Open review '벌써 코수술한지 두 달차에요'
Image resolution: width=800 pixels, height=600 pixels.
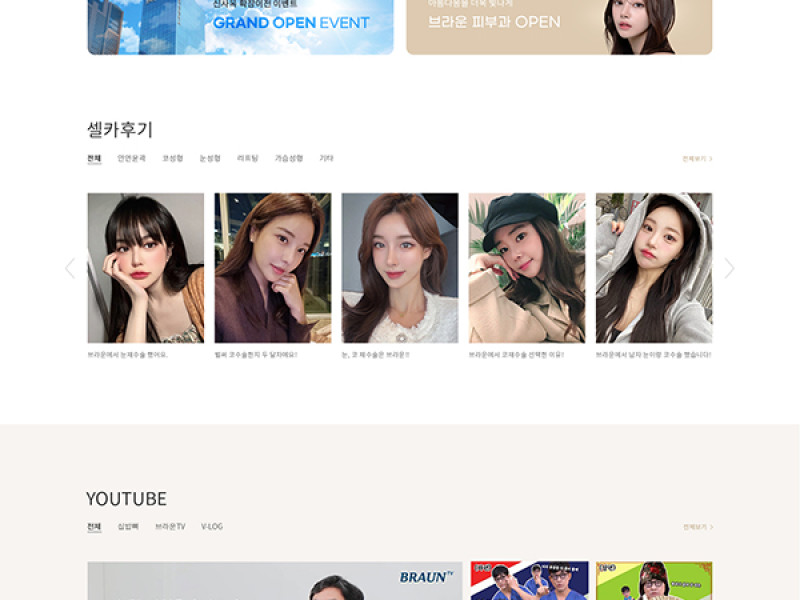click(x=272, y=268)
